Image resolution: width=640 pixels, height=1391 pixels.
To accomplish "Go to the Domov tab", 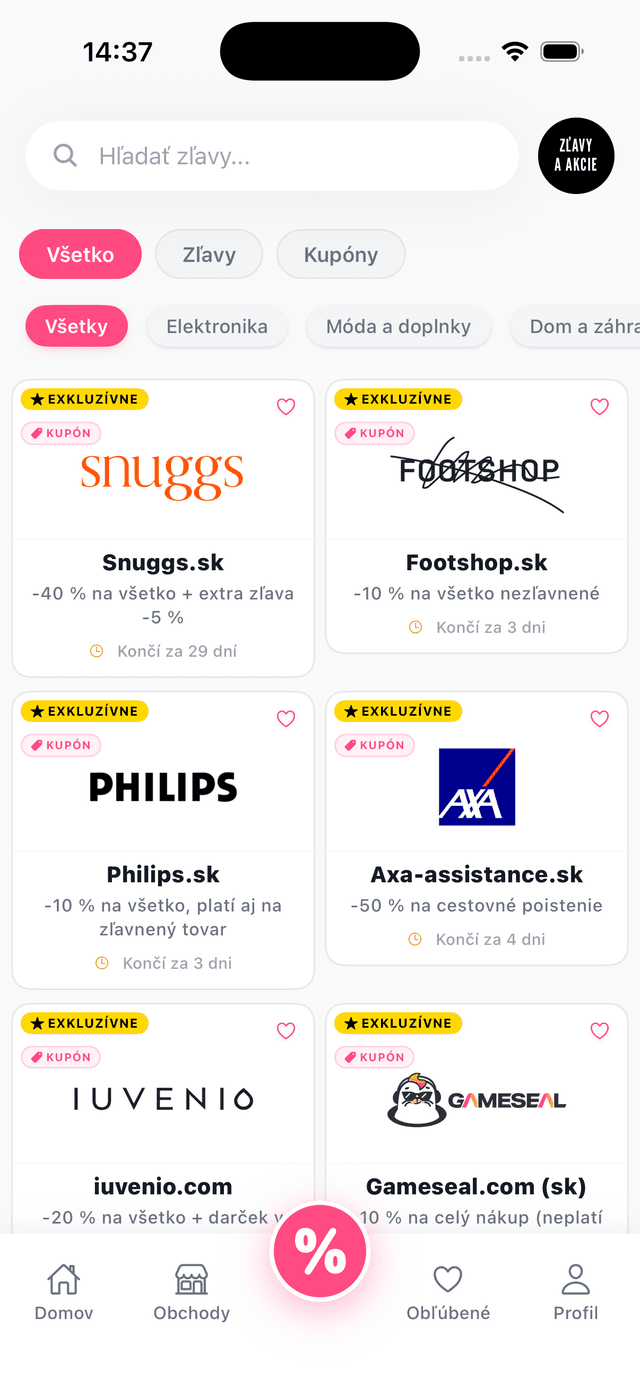I will [x=64, y=1292].
